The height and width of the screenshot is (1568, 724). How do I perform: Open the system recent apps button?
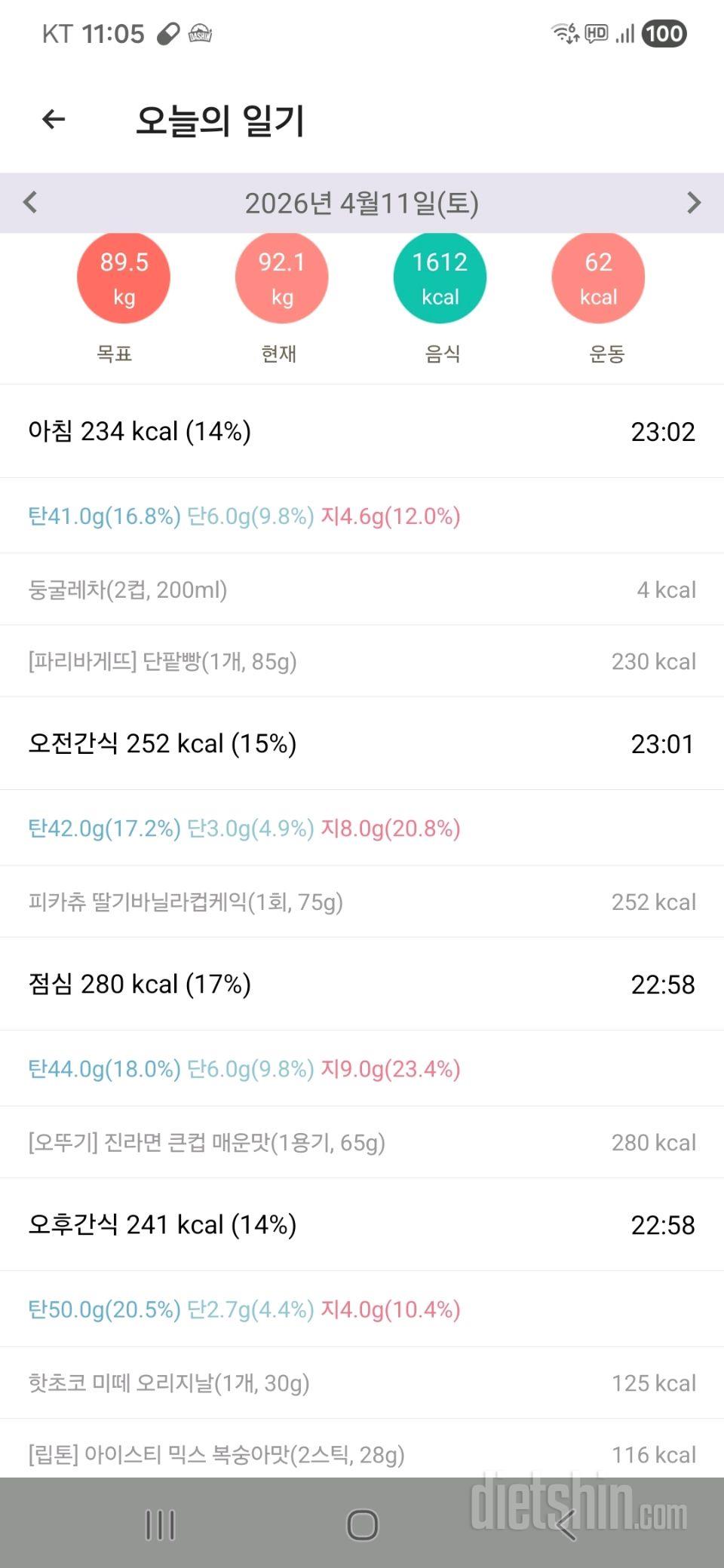click(x=160, y=1524)
